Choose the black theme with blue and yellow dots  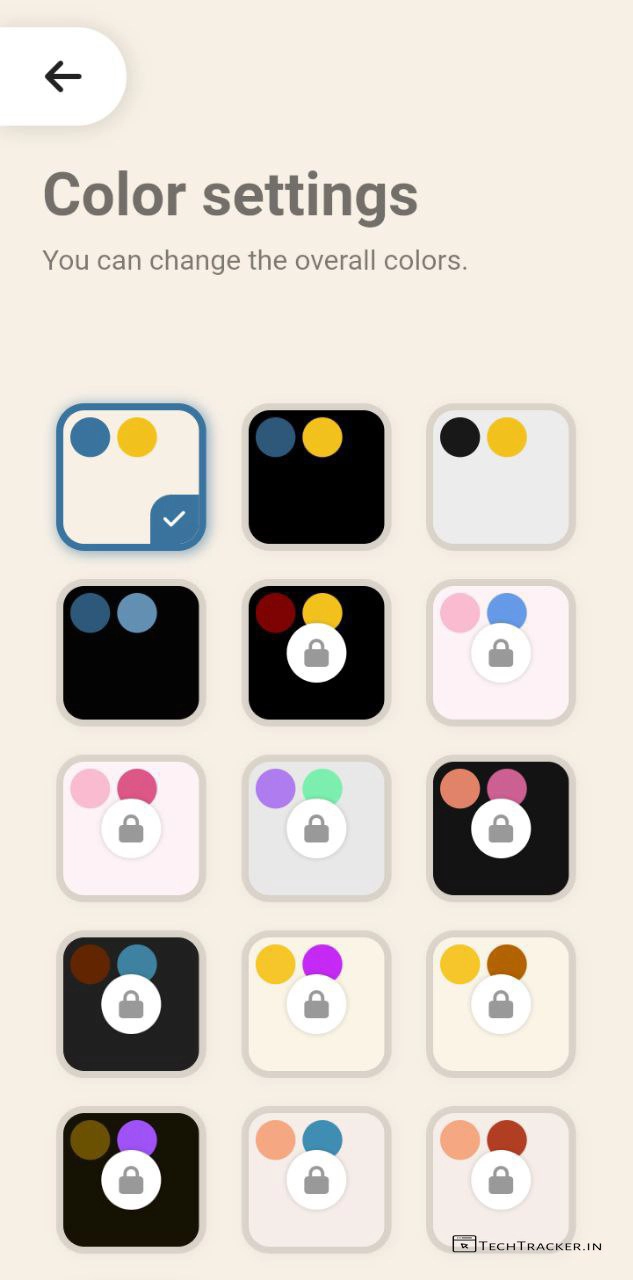tap(316, 478)
